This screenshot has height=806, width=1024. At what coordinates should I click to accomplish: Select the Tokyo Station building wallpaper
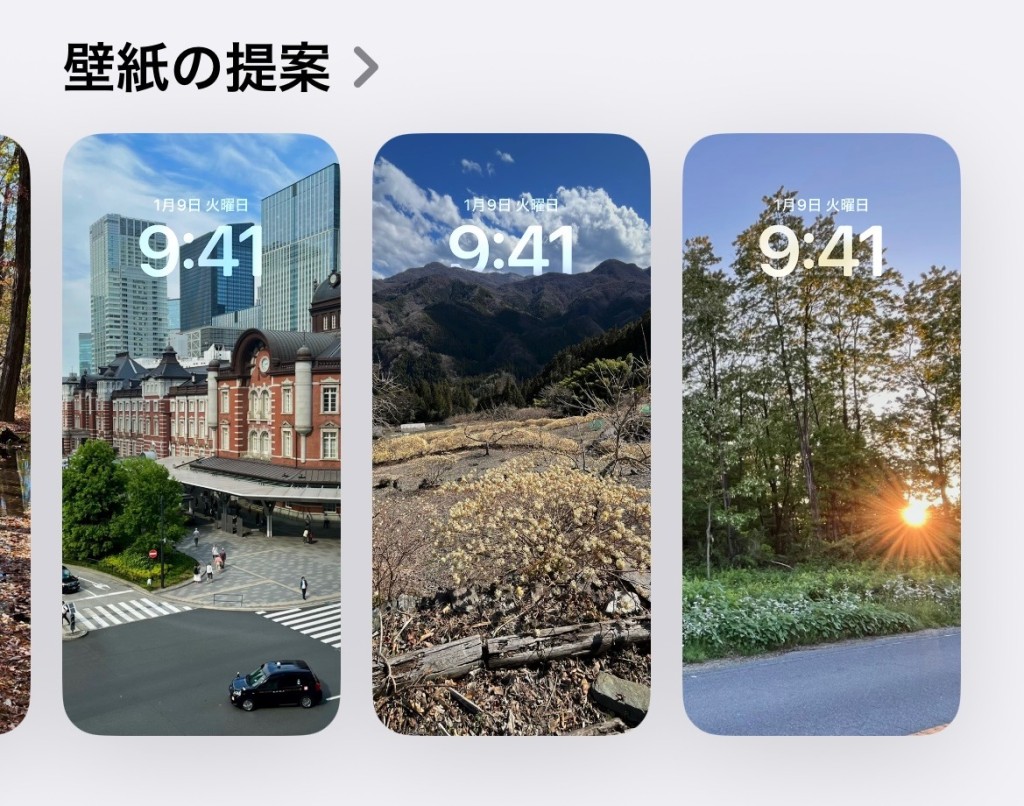[x=201, y=435]
